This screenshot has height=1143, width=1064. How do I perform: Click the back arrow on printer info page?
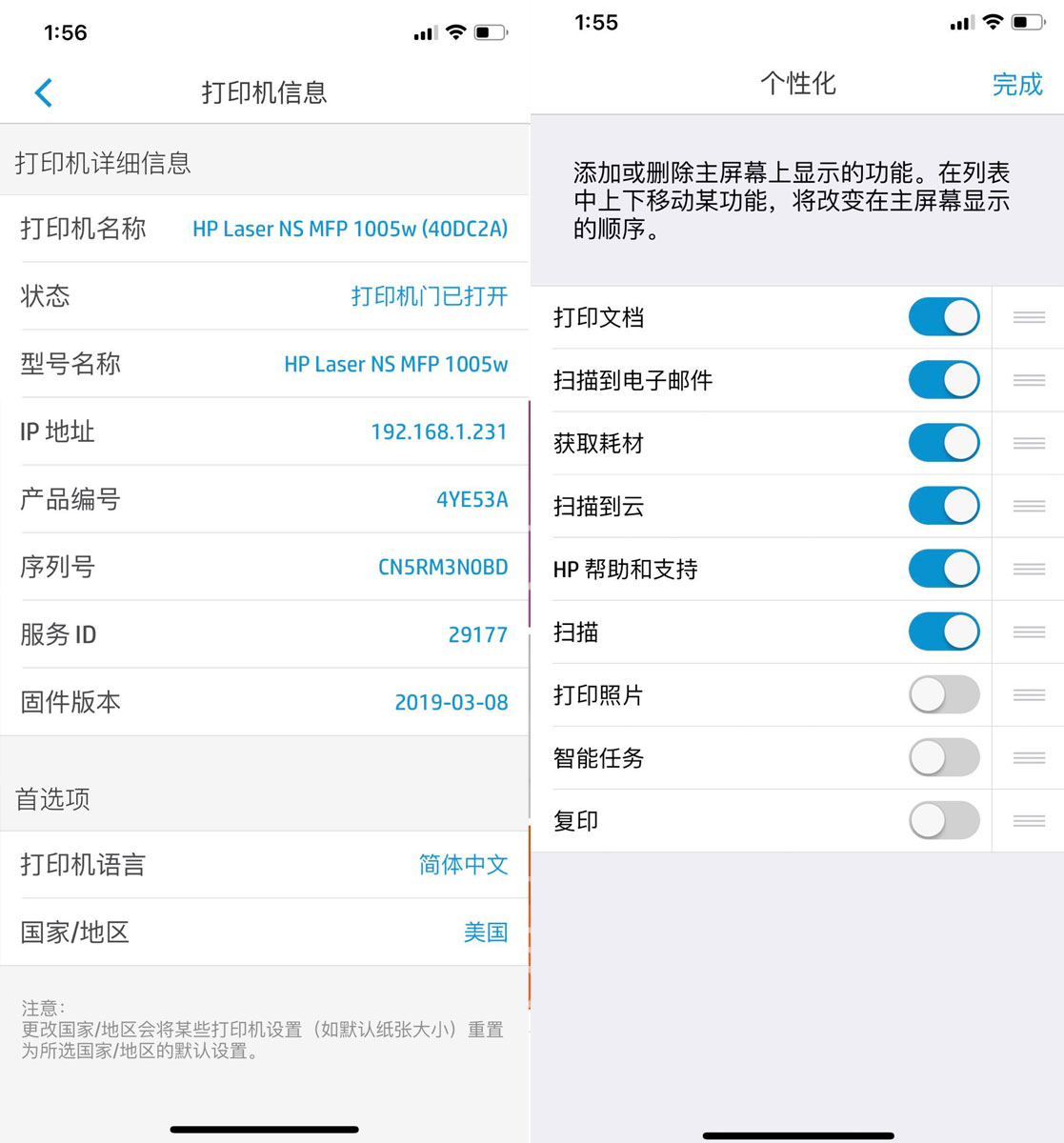[x=40, y=92]
